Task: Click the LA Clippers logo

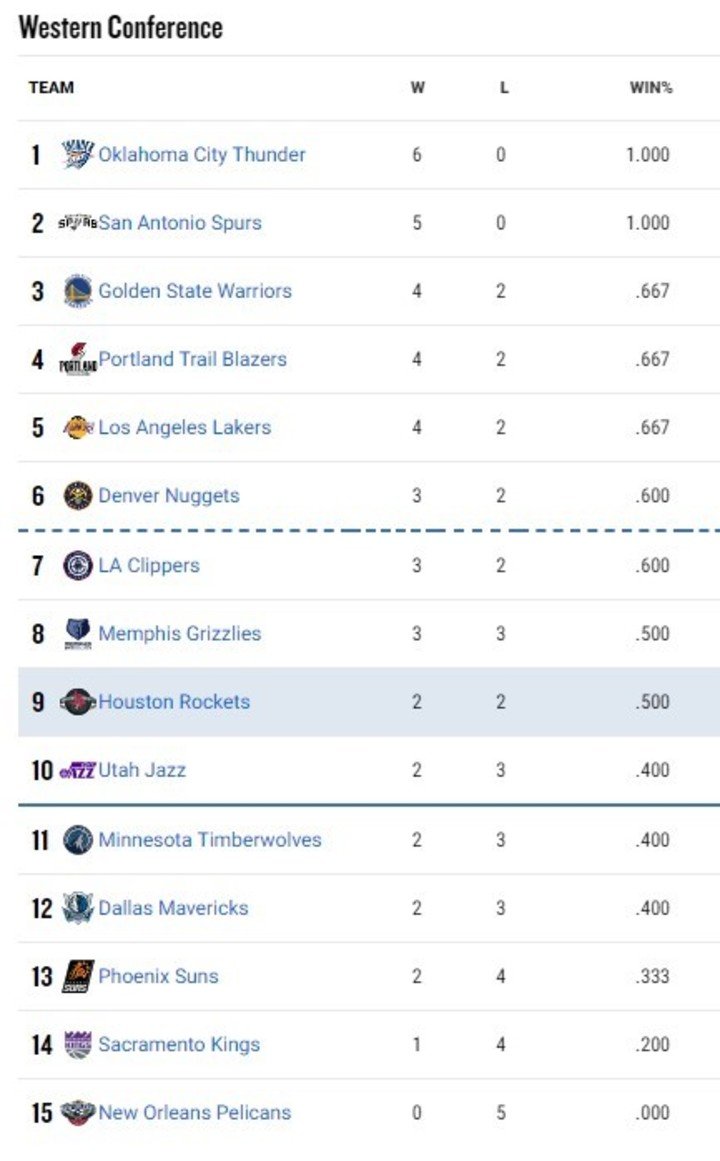Action: [x=81, y=563]
